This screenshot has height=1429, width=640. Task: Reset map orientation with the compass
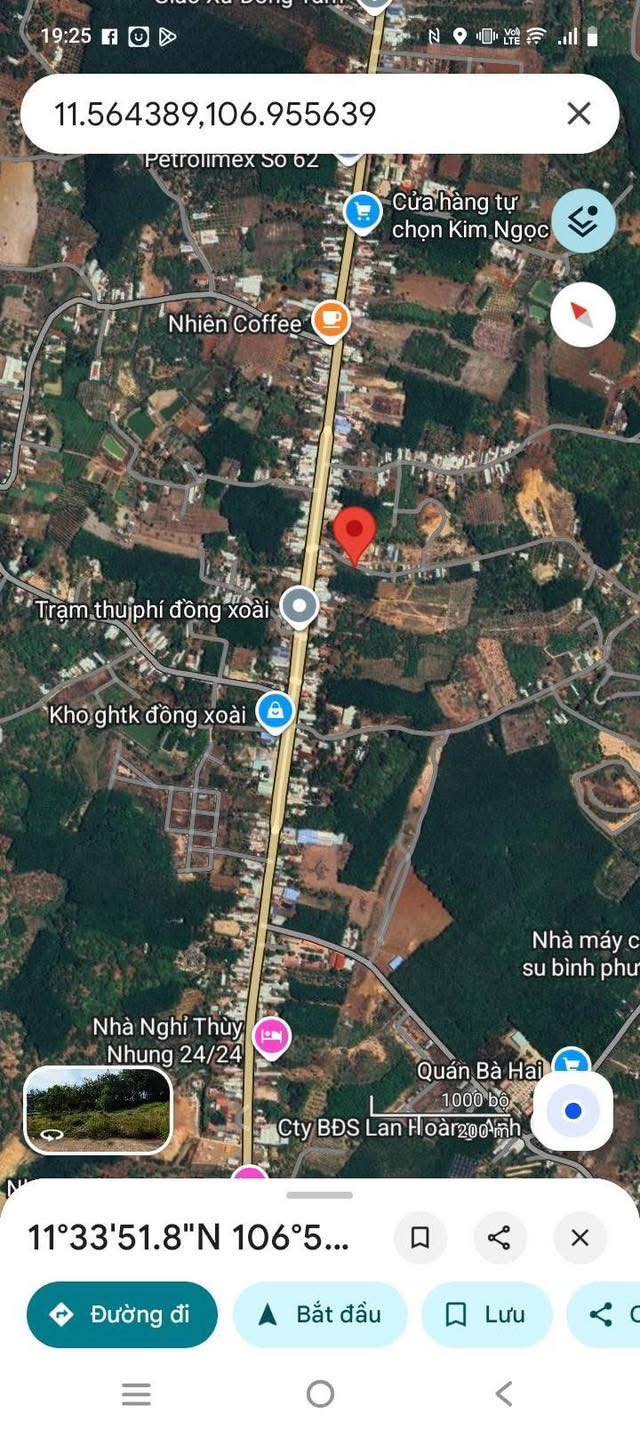point(583,314)
